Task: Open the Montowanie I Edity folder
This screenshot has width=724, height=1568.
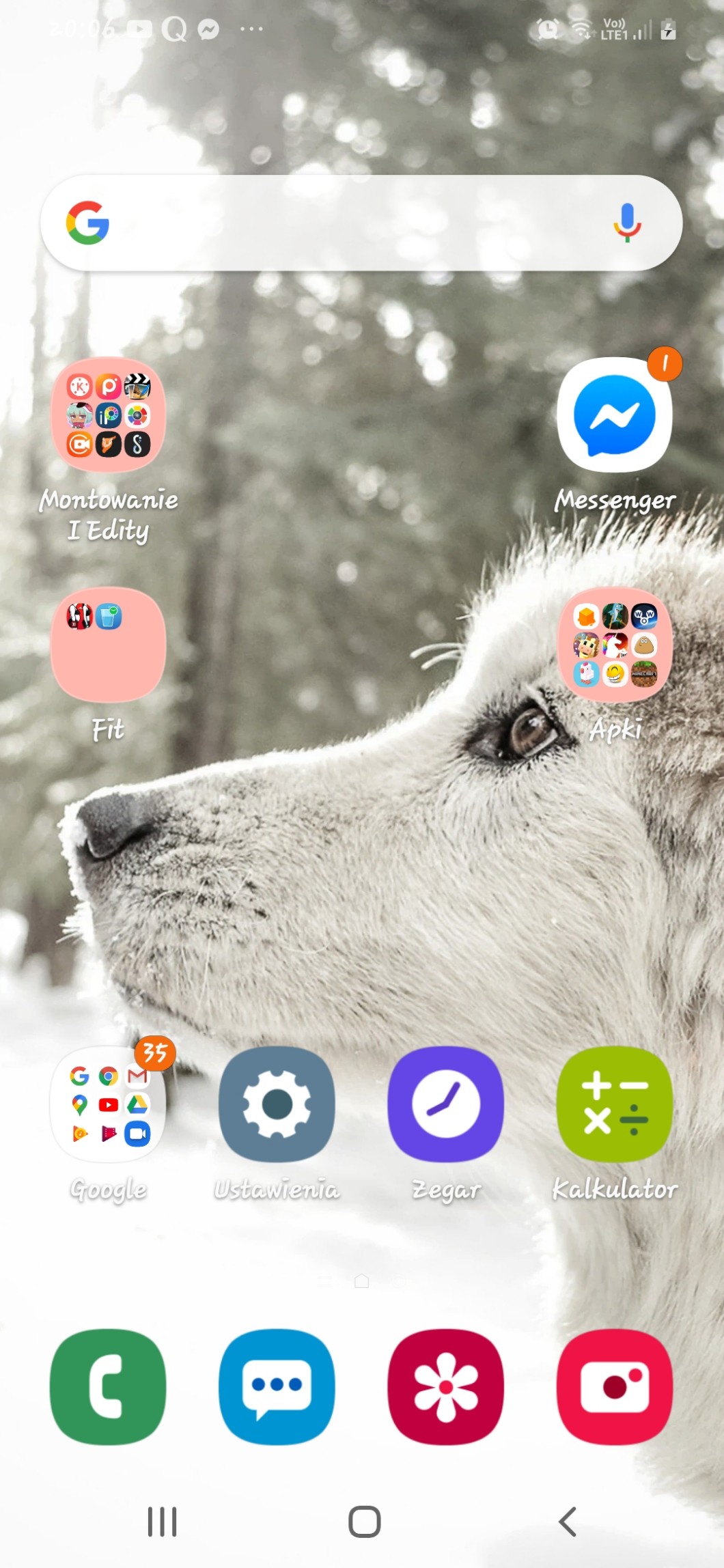Action: [108, 415]
